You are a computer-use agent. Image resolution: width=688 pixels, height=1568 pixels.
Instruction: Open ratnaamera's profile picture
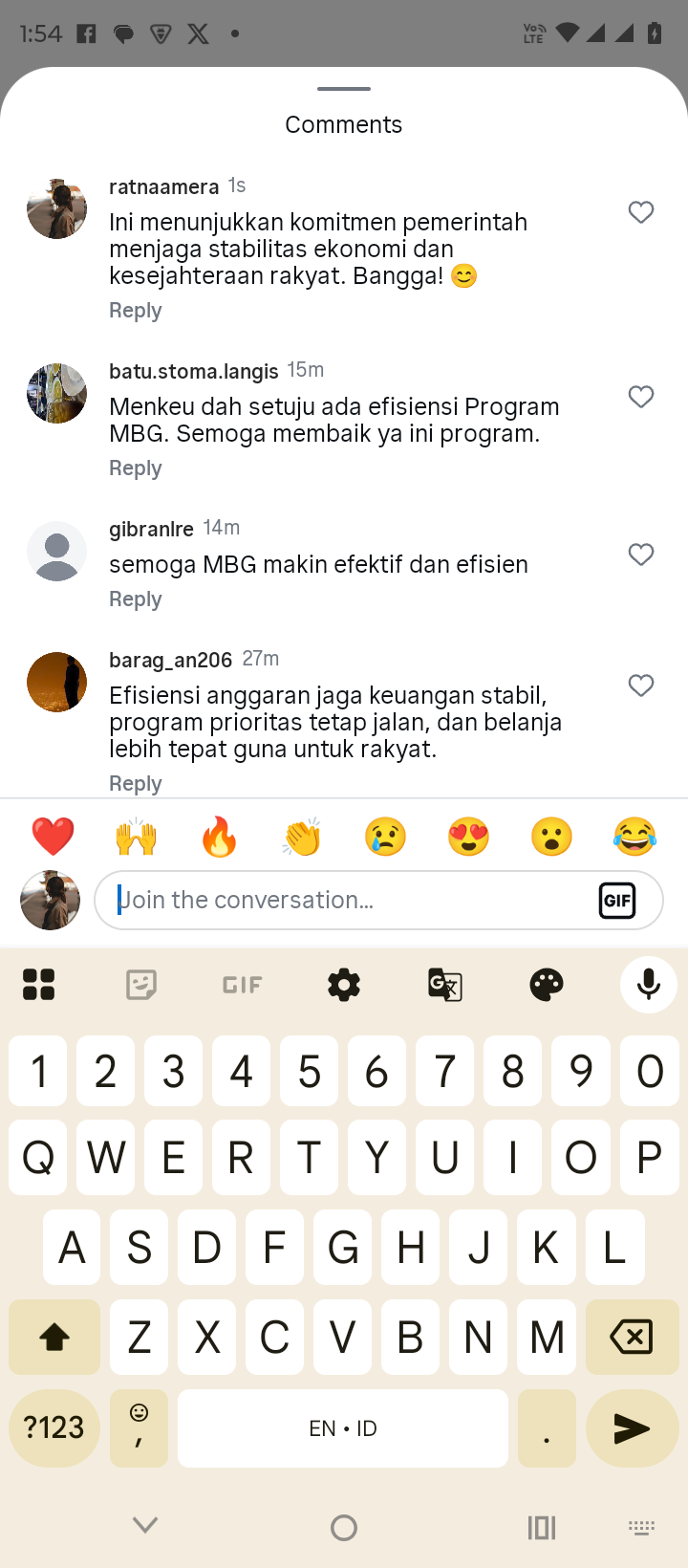[57, 208]
